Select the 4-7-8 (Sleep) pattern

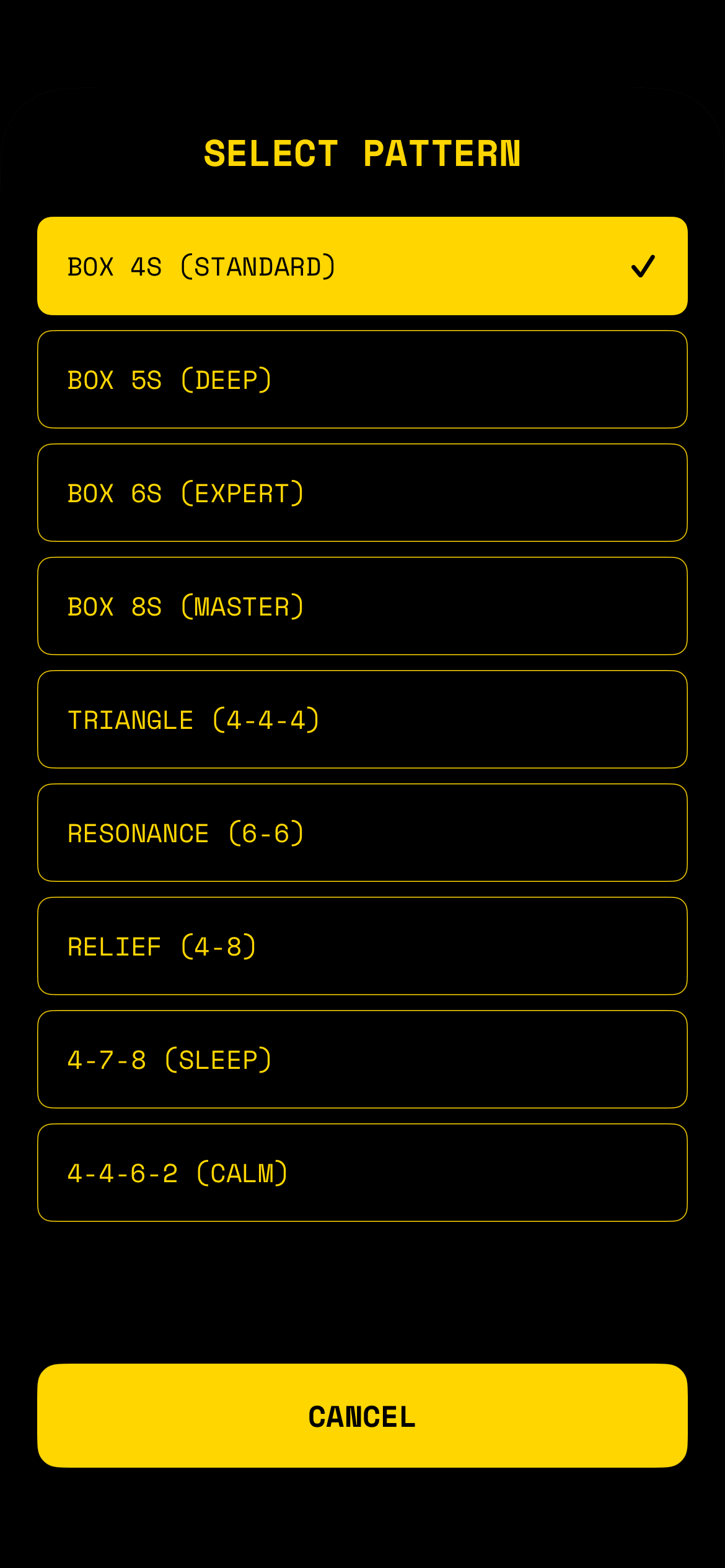362,1060
